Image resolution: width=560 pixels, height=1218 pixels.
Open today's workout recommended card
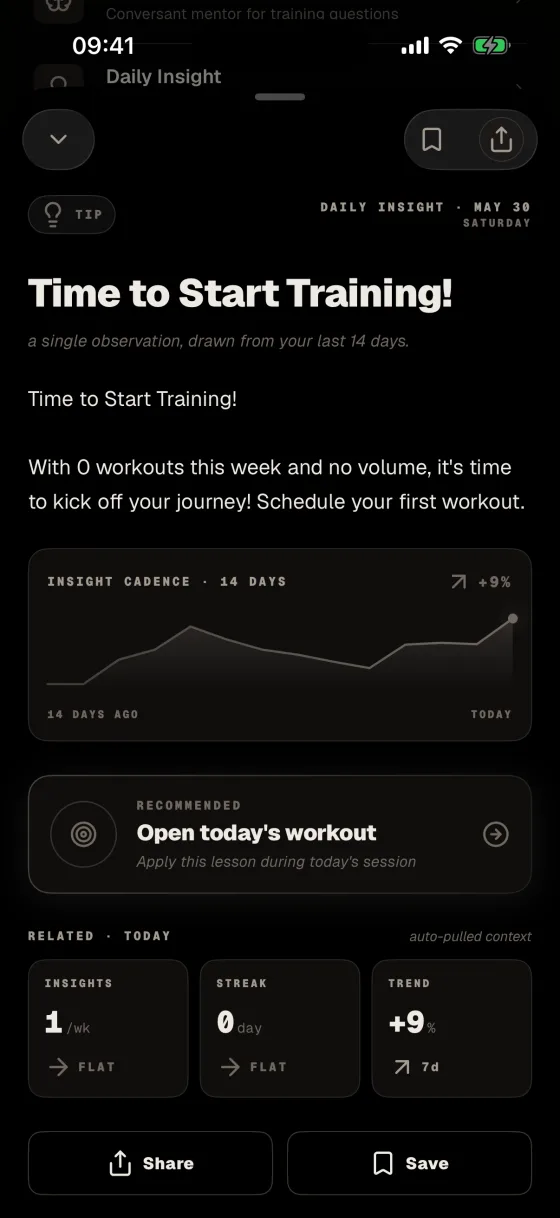coord(280,834)
